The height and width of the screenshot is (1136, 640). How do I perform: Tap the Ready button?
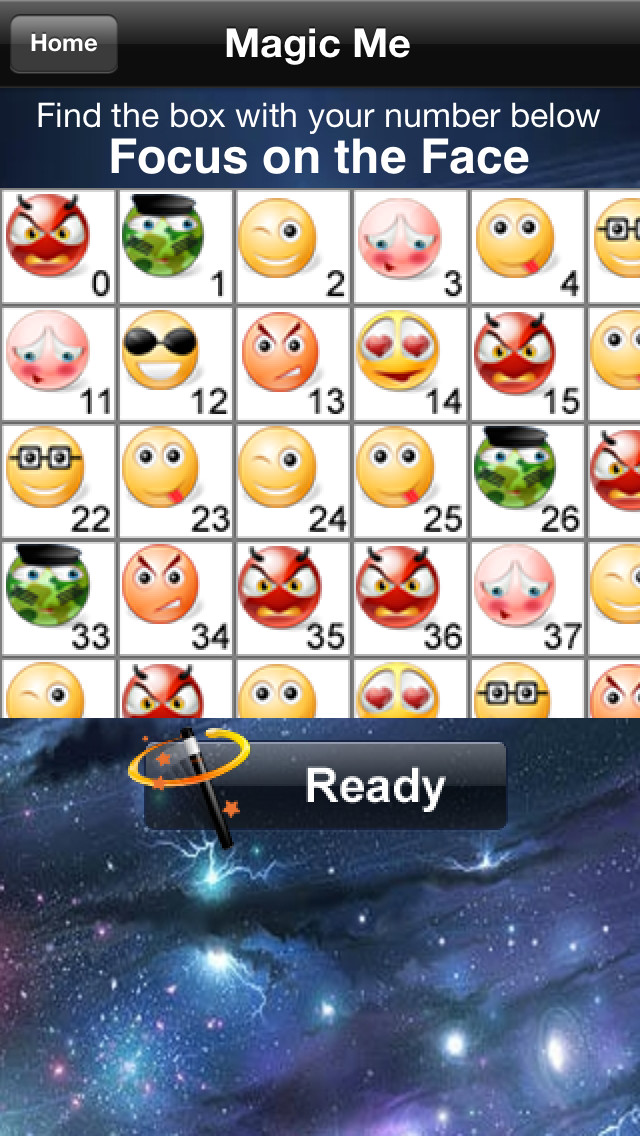[325, 786]
